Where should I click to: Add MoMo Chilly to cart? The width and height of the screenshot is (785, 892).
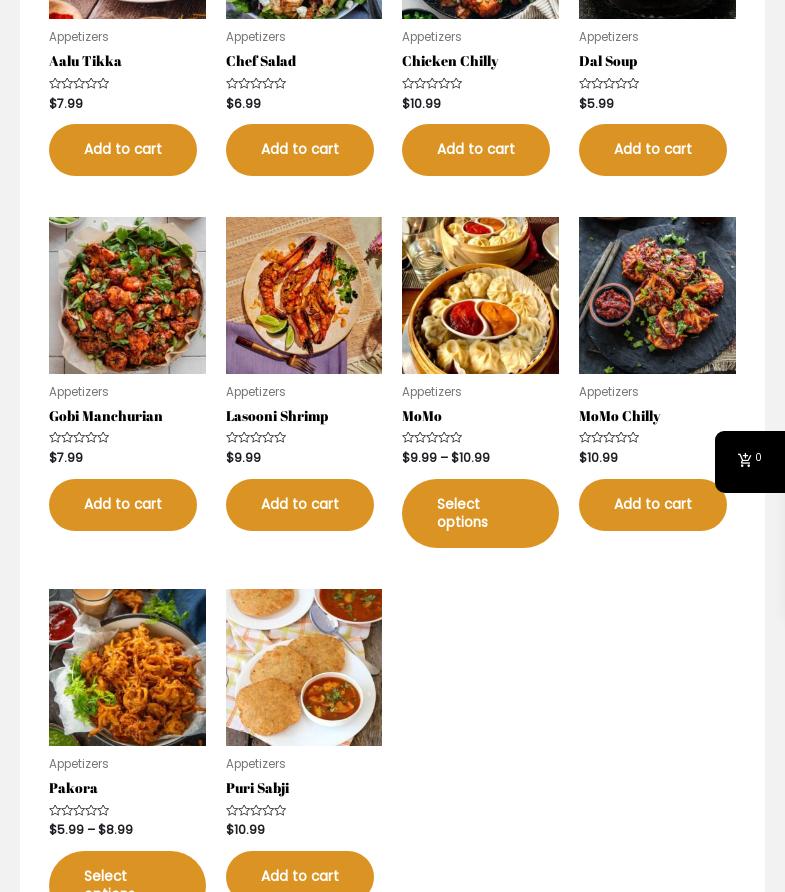pos(652,505)
